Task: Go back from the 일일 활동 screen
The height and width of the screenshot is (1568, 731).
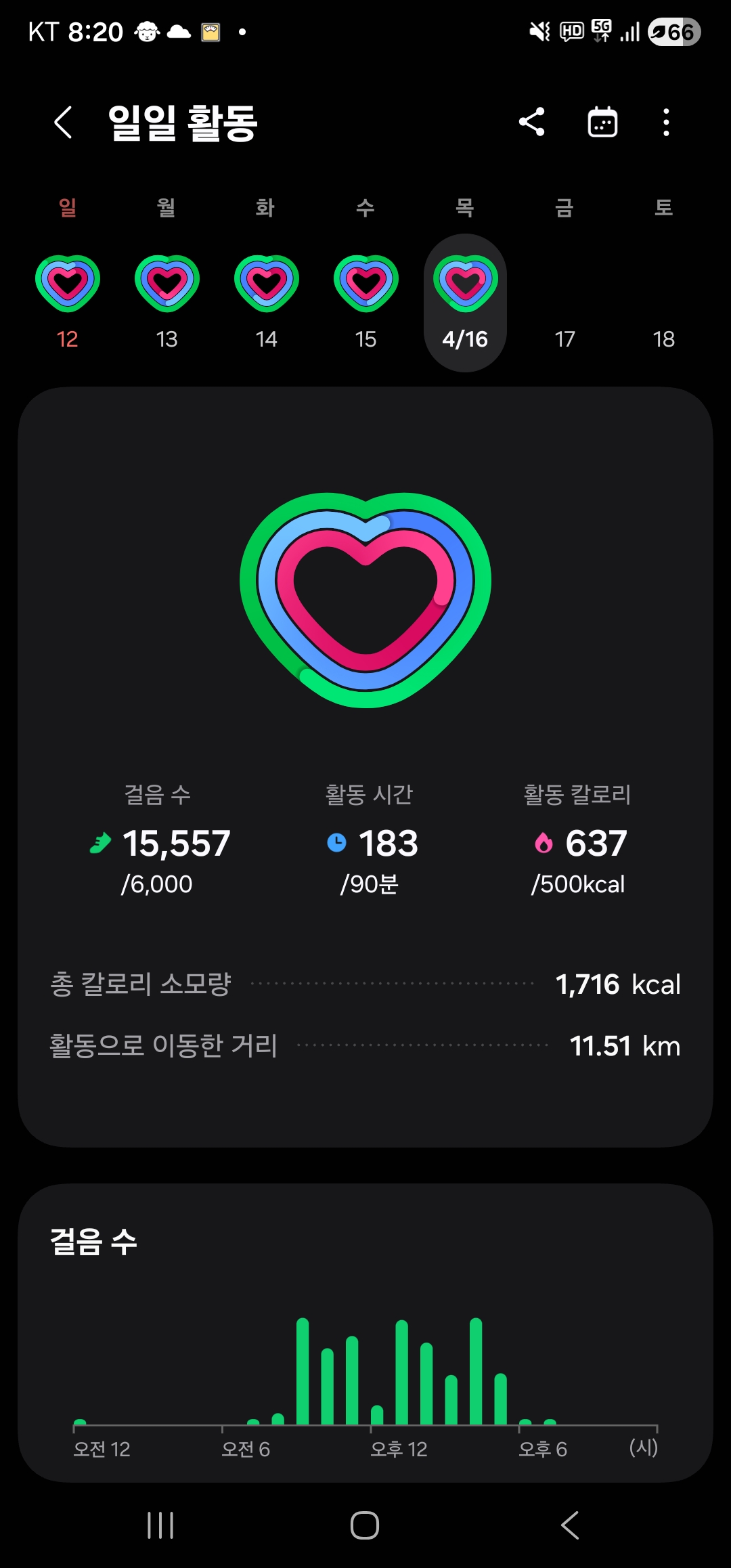Action: pyautogui.click(x=63, y=123)
